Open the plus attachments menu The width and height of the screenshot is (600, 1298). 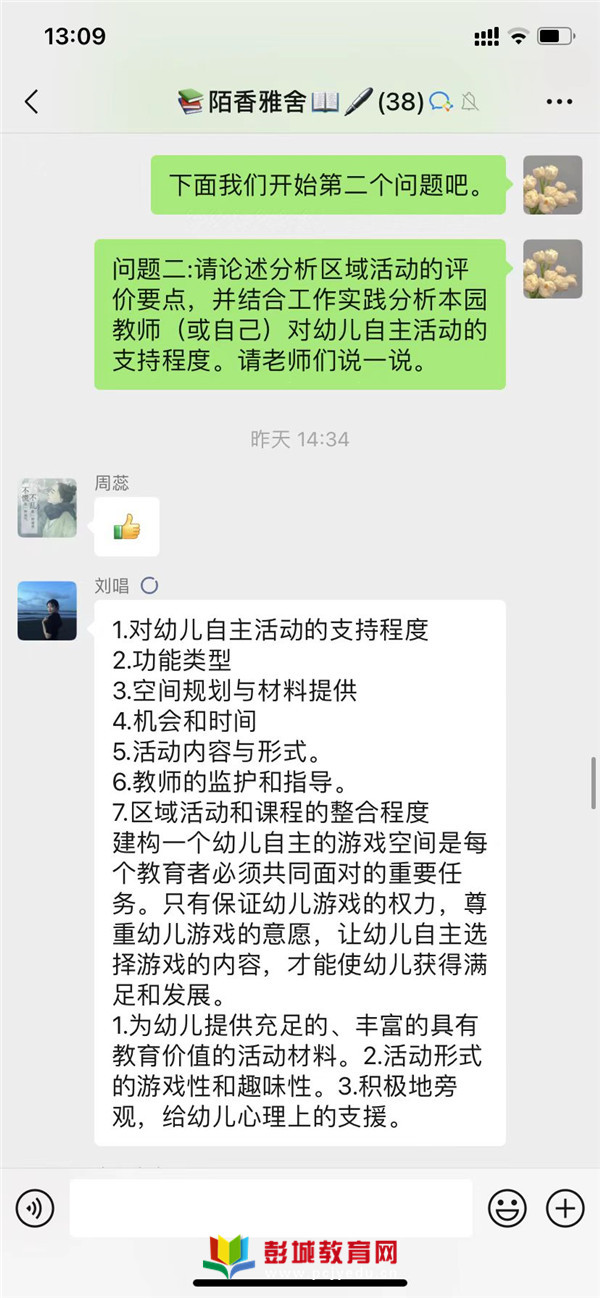565,1209
